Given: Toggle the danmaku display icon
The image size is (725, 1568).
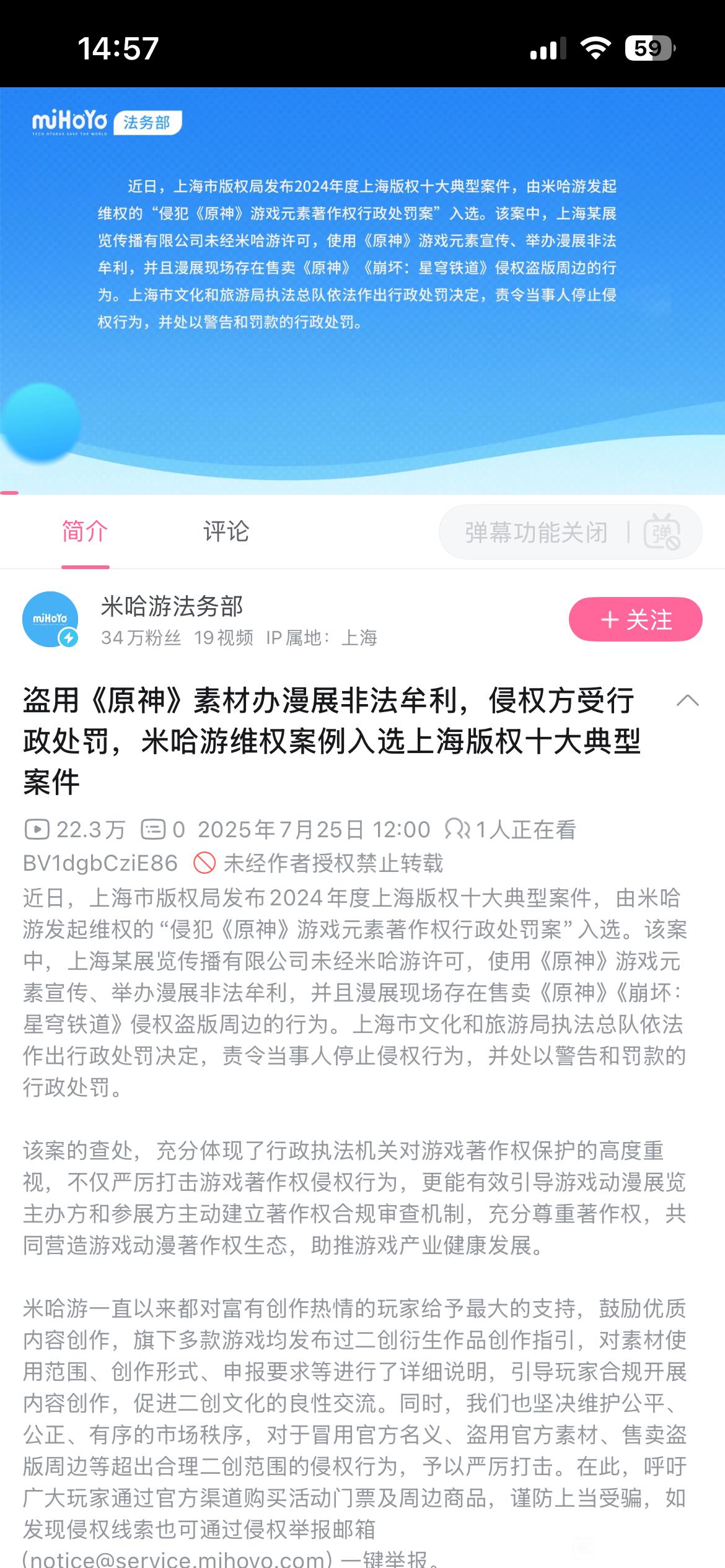Looking at the screenshot, I should [x=662, y=532].
